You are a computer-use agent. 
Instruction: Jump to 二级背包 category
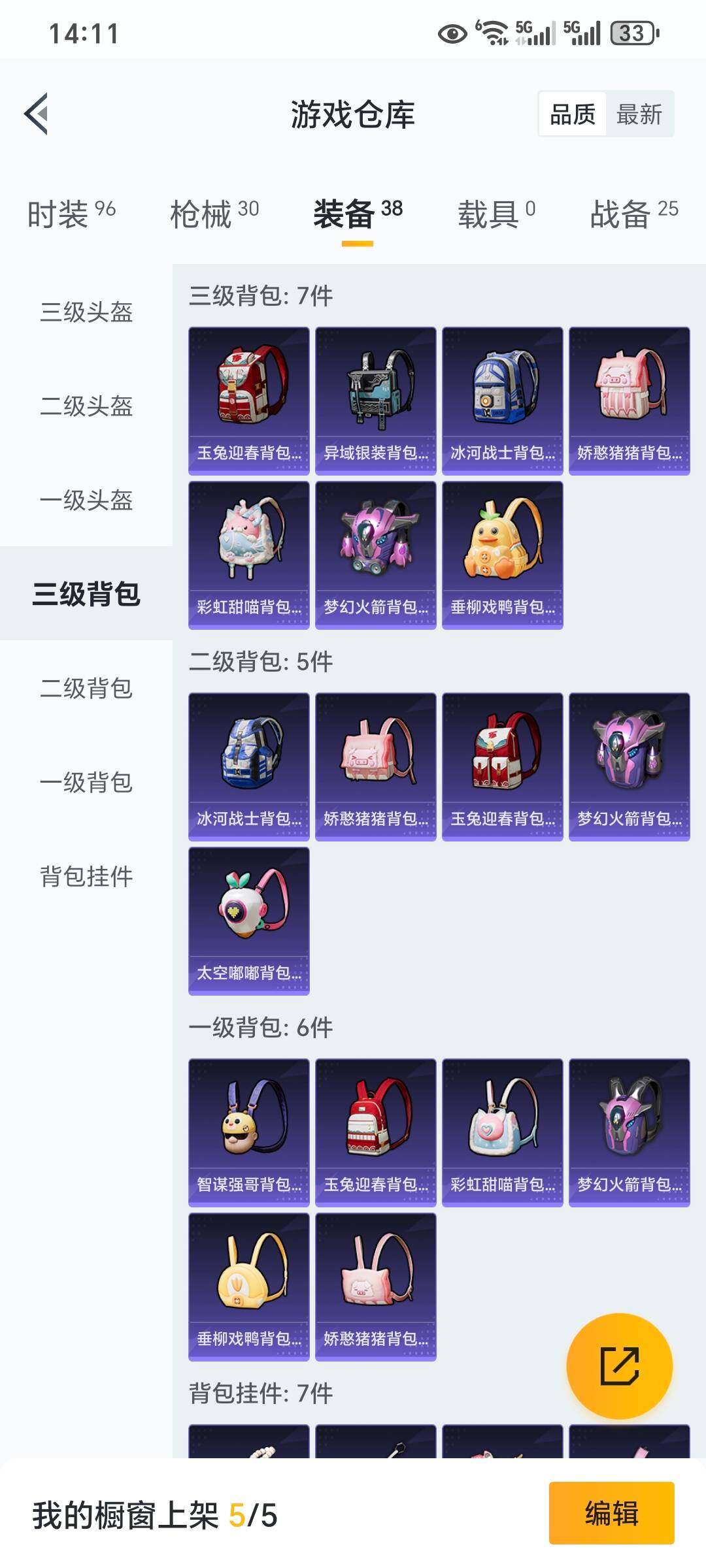[86, 688]
